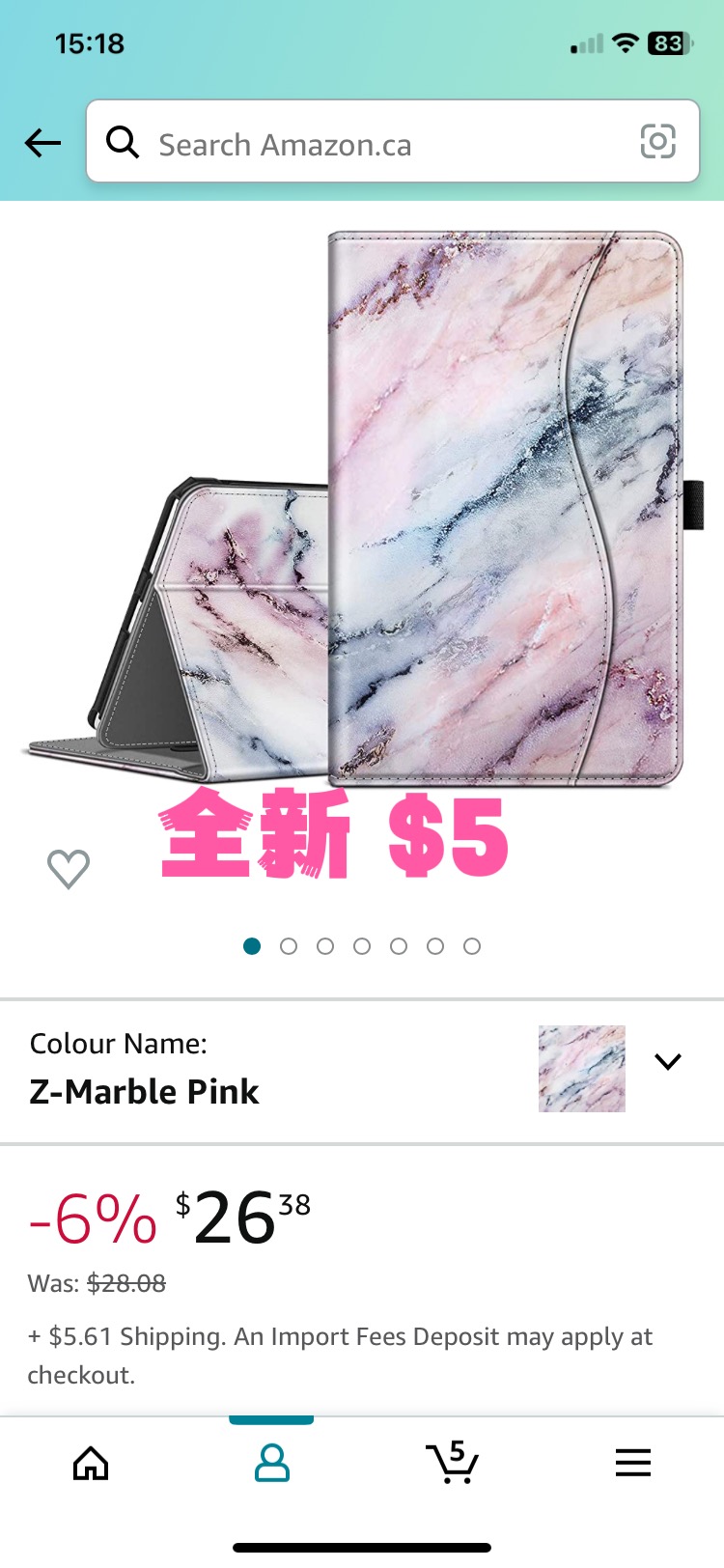This screenshot has height=1568, width=724.
Task: Jump to the second image indicator dot
Action: (289, 946)
